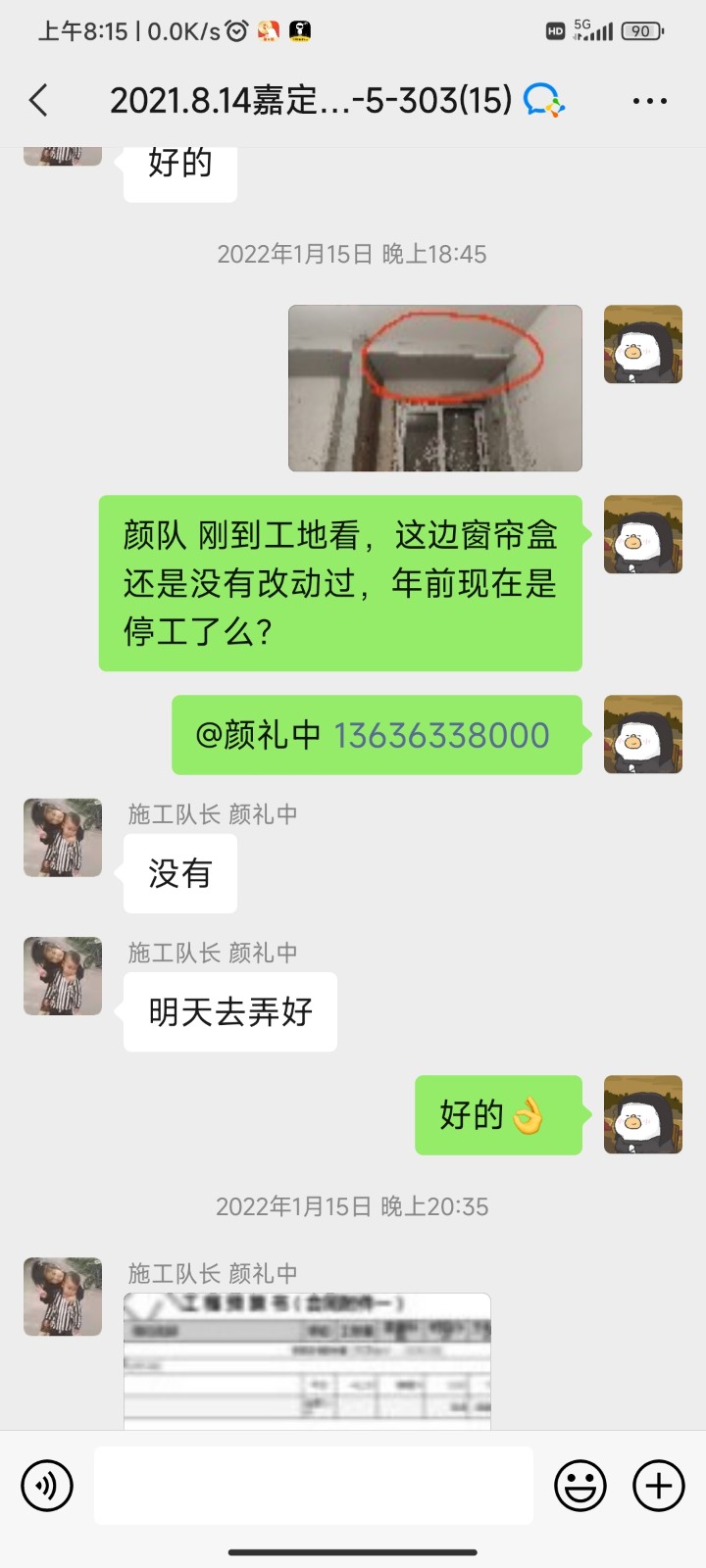
Task: Open the plus attachments menu
Action: tap(658, 1486)
